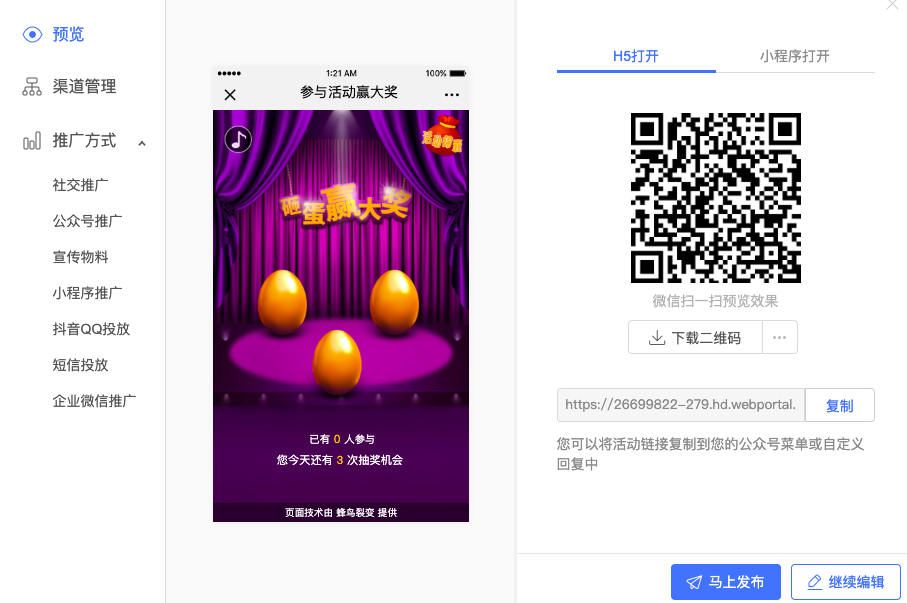The width and height of the screenshot is (907, 603).
Task: Copy the link with 复制
Action: click(839, 405)
